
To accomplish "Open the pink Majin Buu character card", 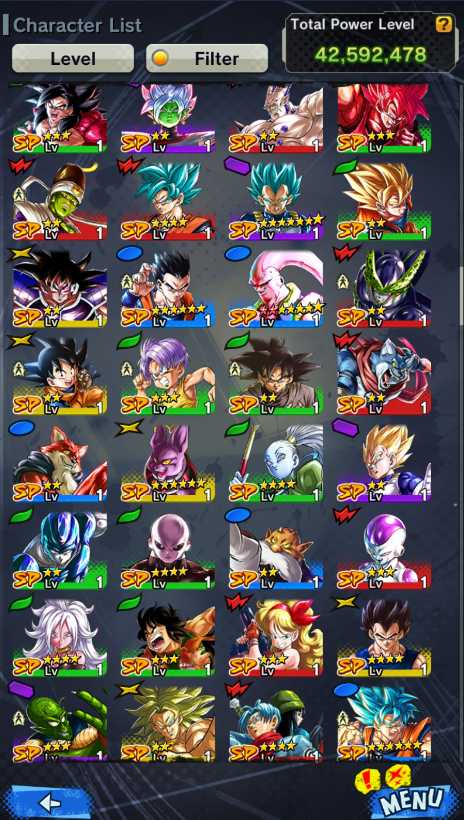I will [x=276, y=287].
